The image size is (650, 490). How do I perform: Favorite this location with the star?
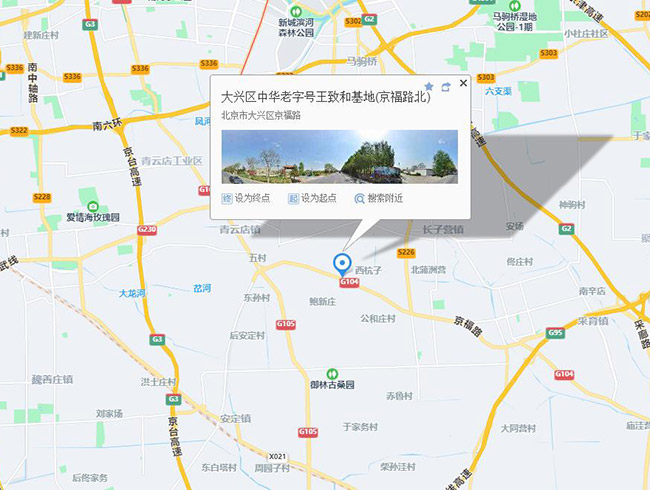429,87
